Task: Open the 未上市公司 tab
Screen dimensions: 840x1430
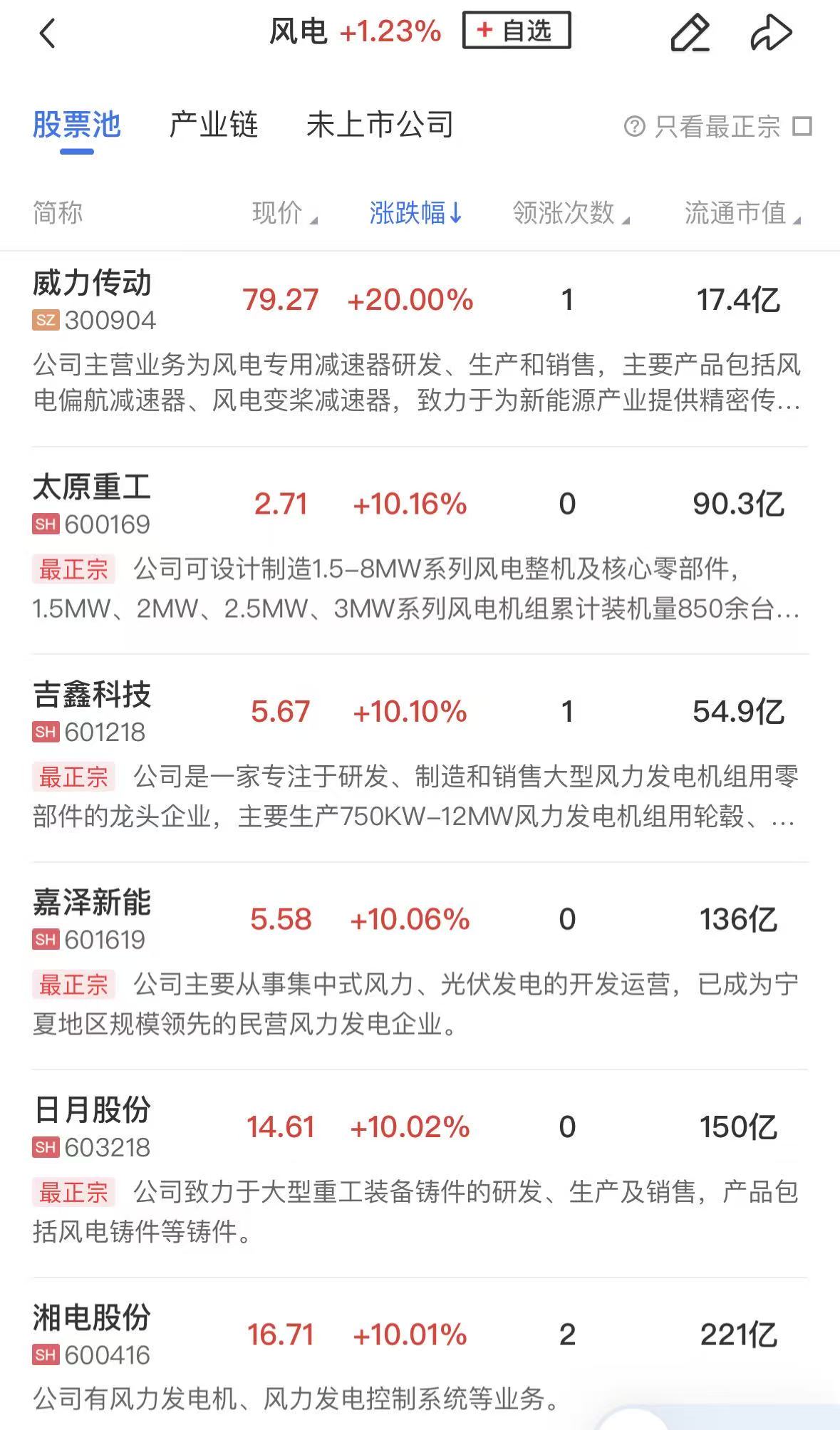Action: click(x=380, y=125)
